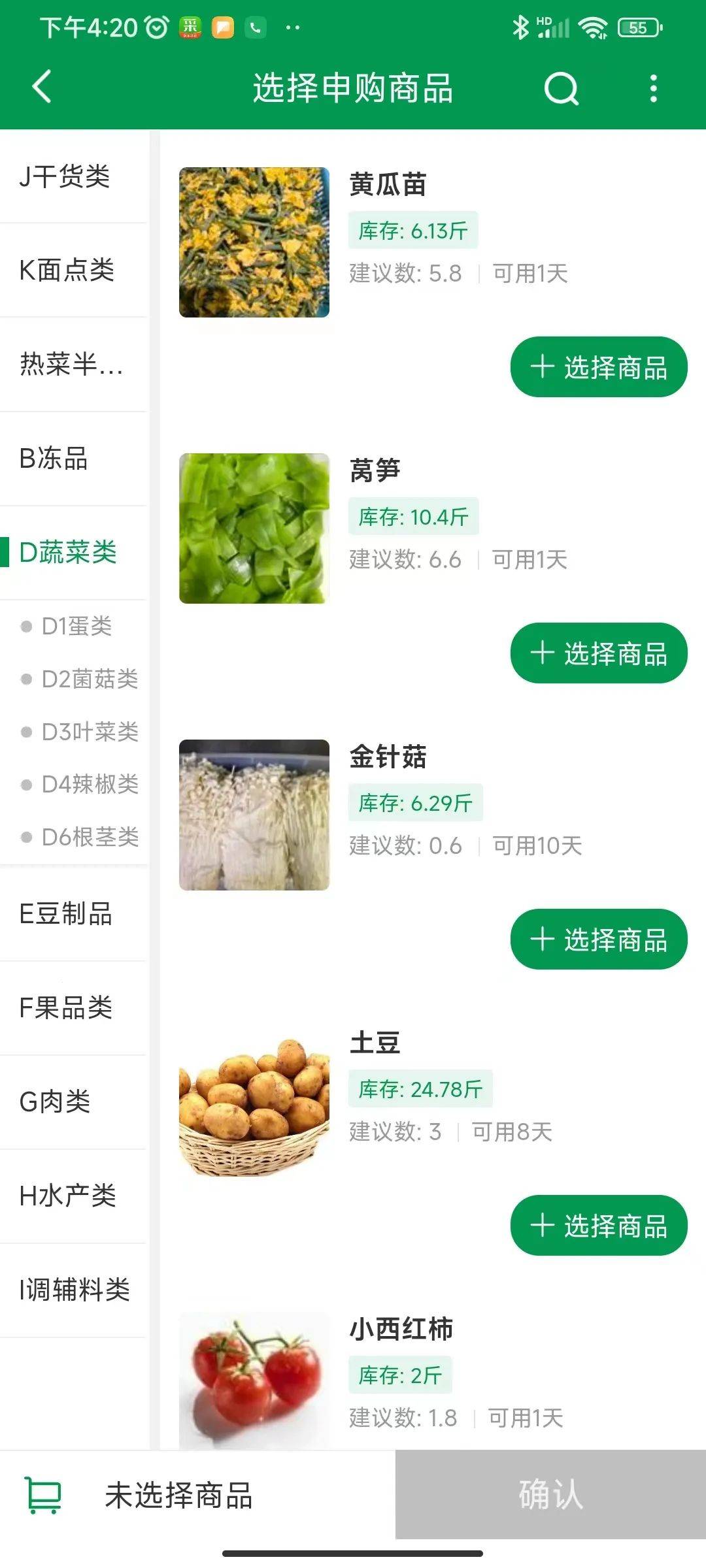Switch to the F果品类 category

click(66, 1007)
